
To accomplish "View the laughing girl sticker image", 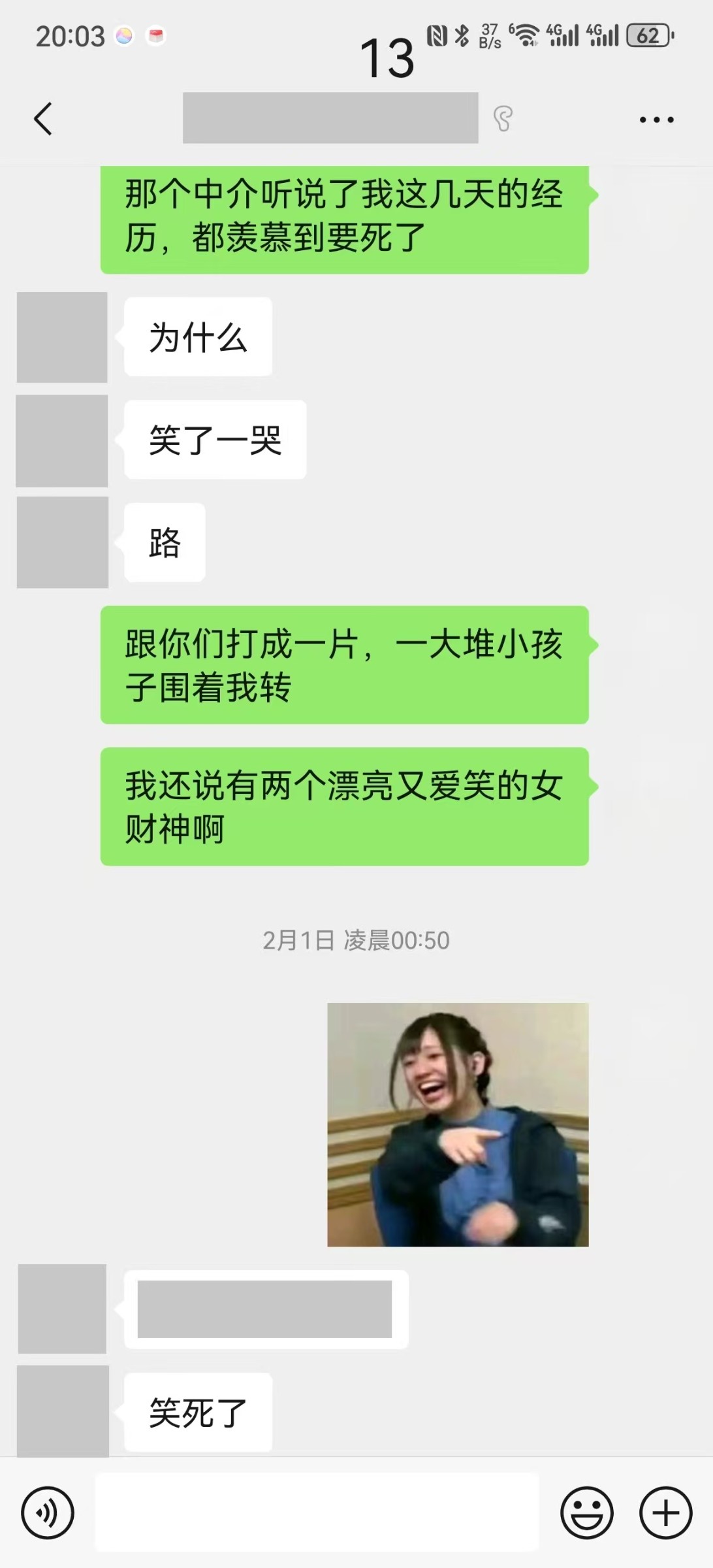I will click(x=458, y=1124).
